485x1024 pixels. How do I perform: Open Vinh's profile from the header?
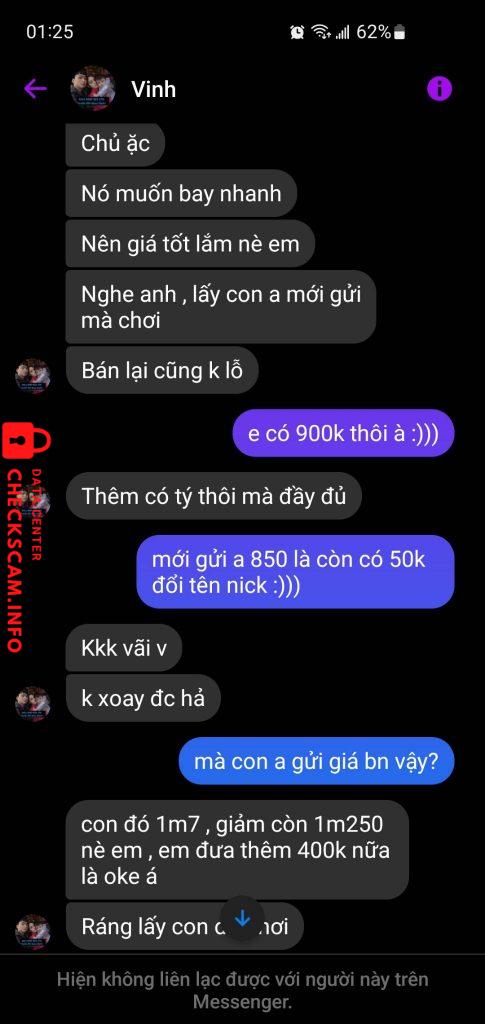coord(153,89)
